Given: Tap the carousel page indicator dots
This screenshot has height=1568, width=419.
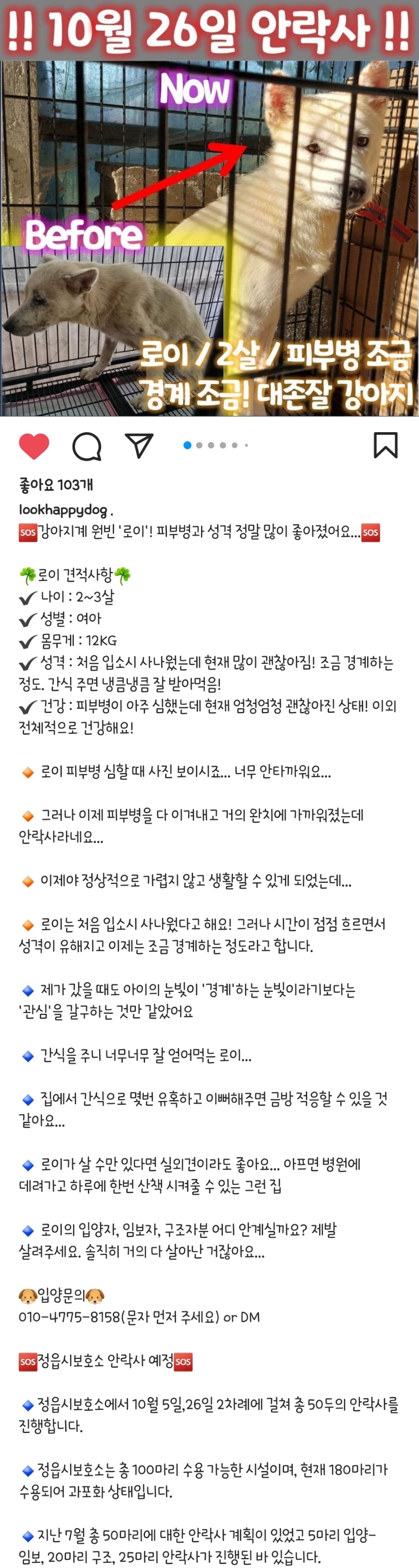Looking at the screenshot, I should pos(216,446).
